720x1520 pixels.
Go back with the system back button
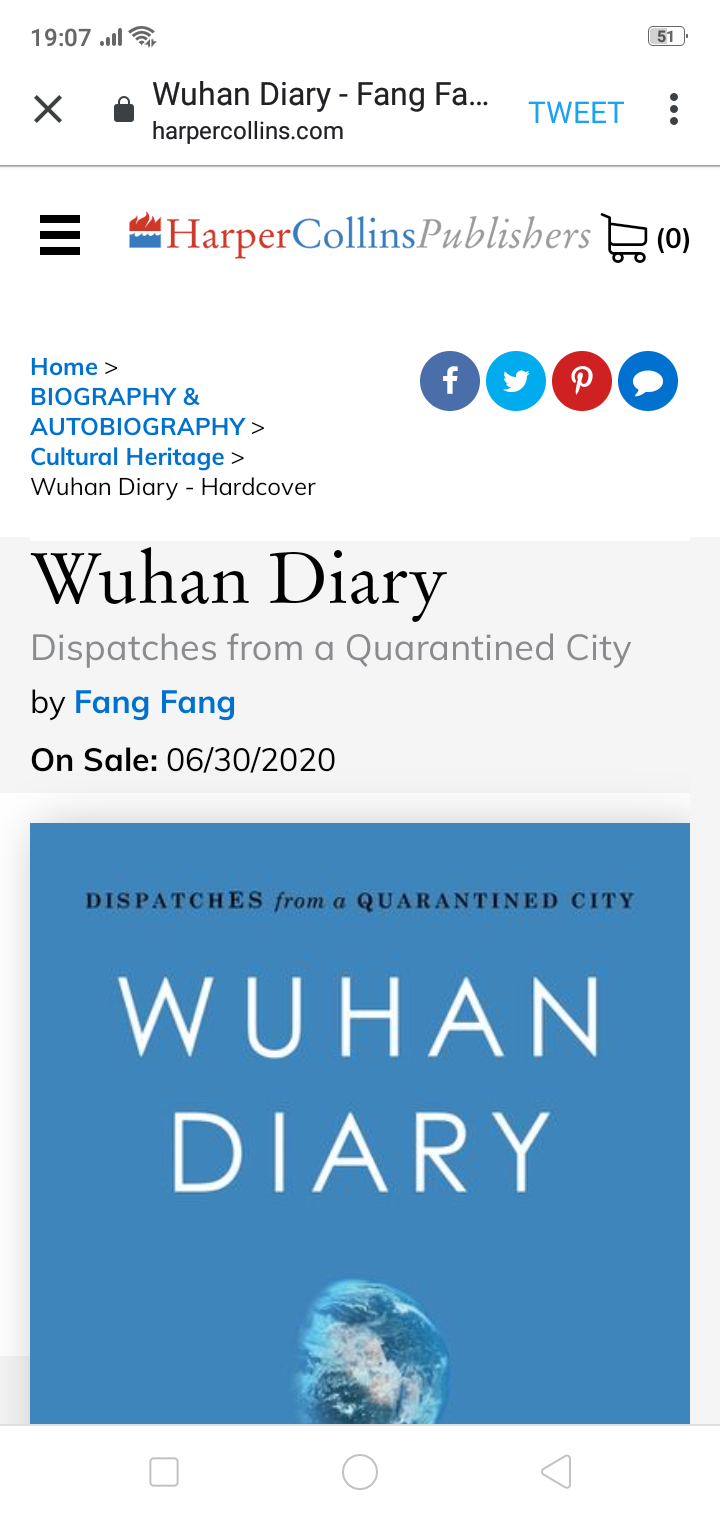point(556,1471)
